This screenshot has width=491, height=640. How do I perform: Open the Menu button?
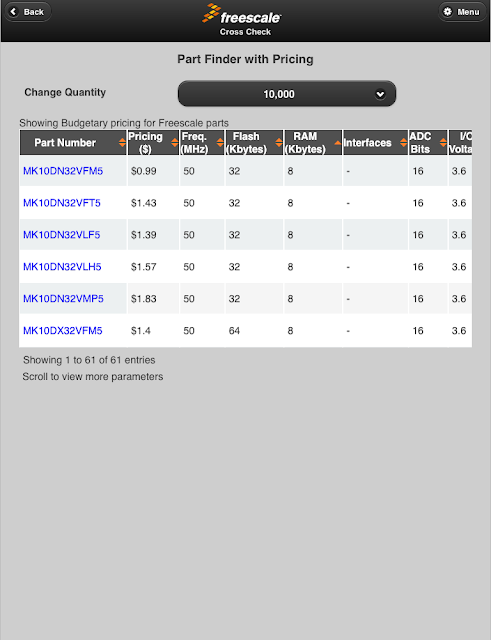tap(462, 12)
